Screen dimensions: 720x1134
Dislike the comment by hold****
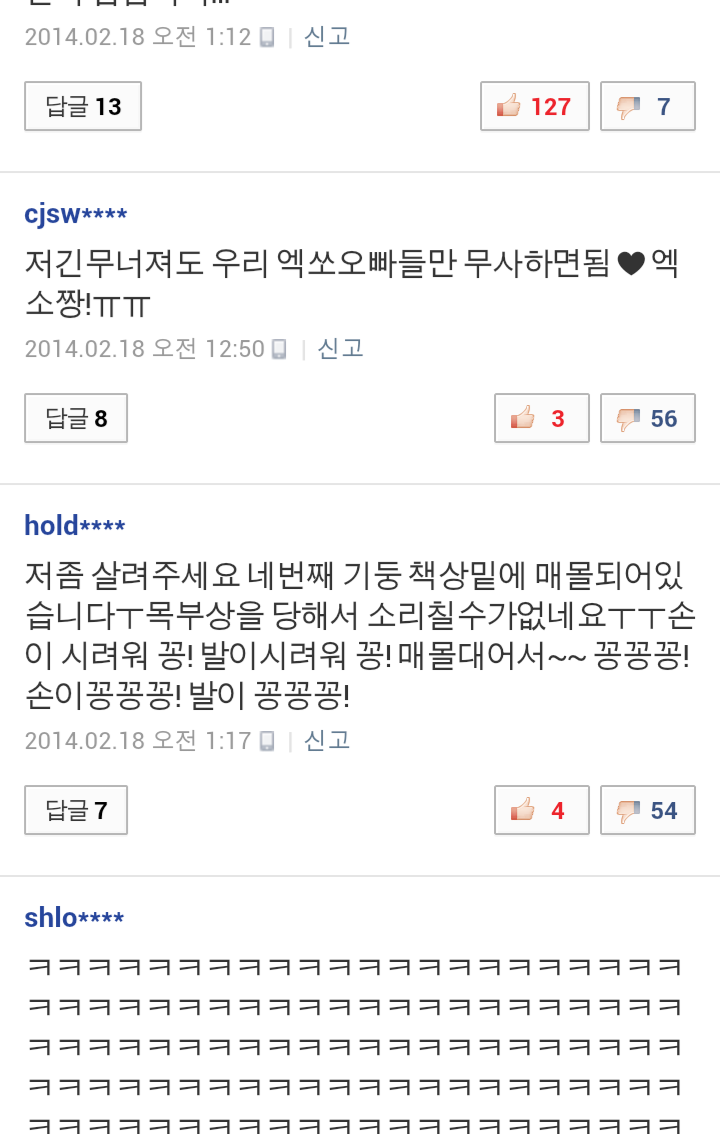tap(647, 810)
